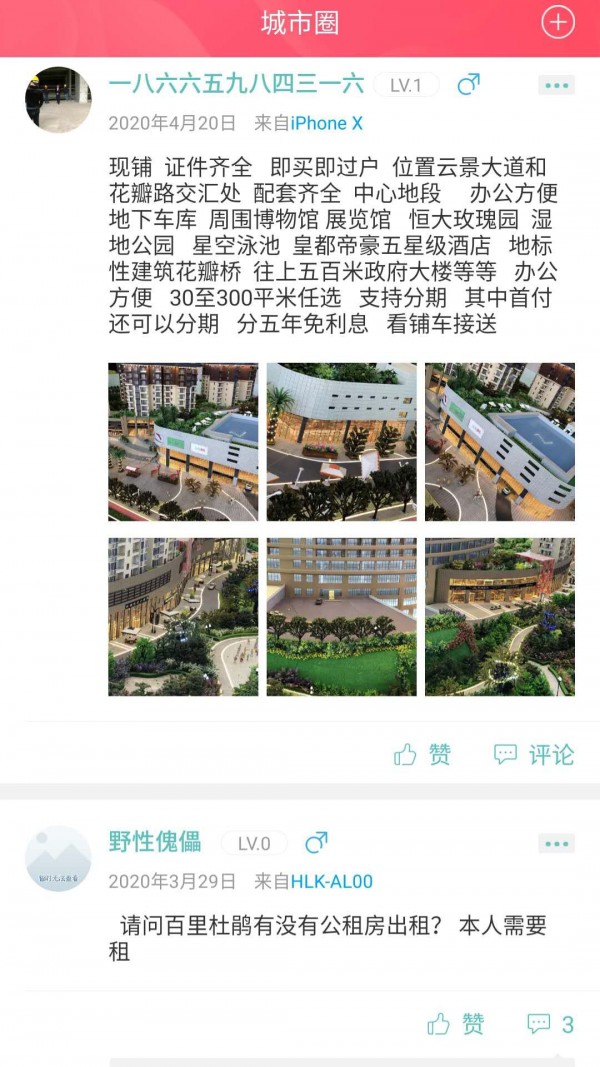Like 野性傀儡's rental question post
The height and width of the screenshot is (1067, 600).
[x=456, y=1024]
